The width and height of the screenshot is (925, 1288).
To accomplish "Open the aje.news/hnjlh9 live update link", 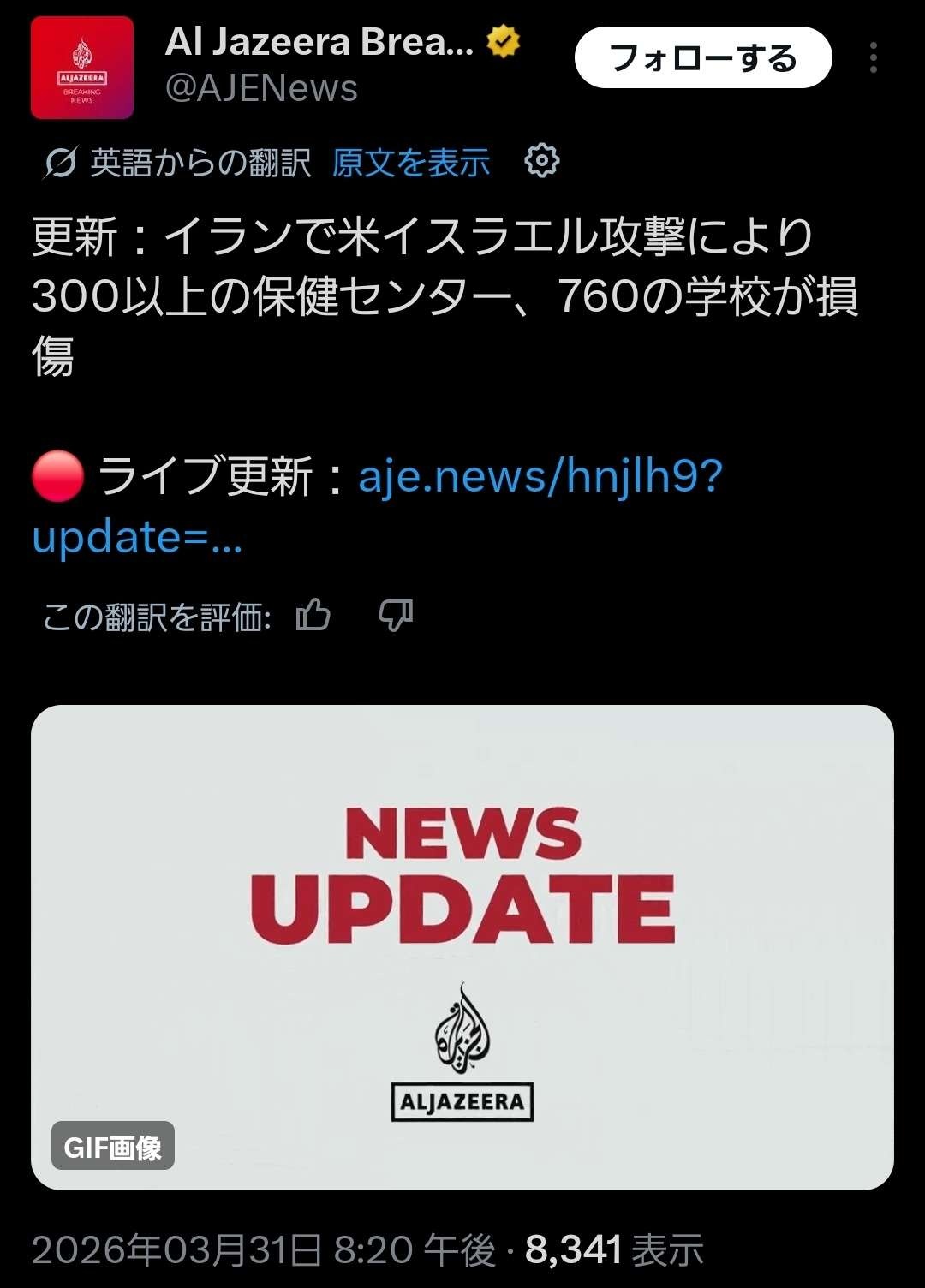I will point(540,476).
